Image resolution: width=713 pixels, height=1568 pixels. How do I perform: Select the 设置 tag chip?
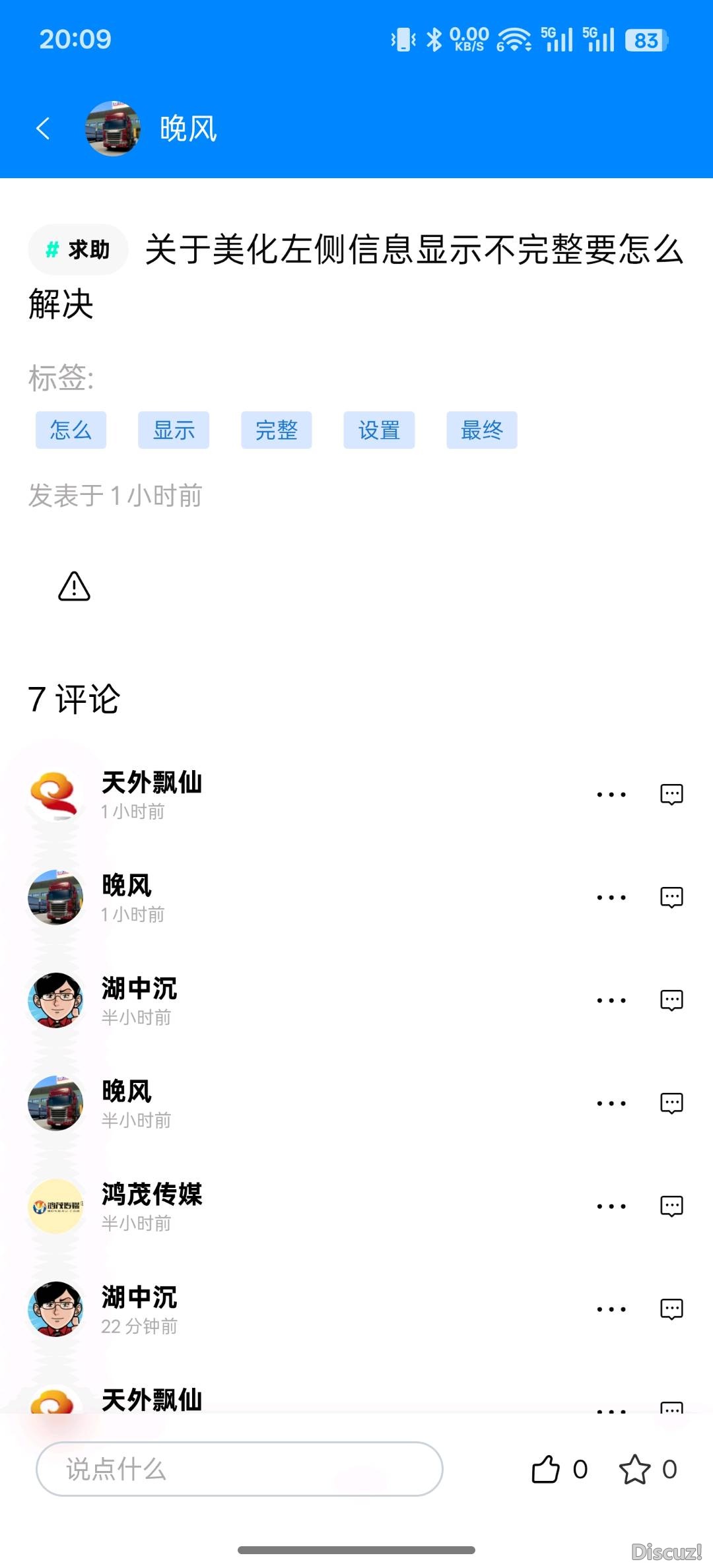379,430
